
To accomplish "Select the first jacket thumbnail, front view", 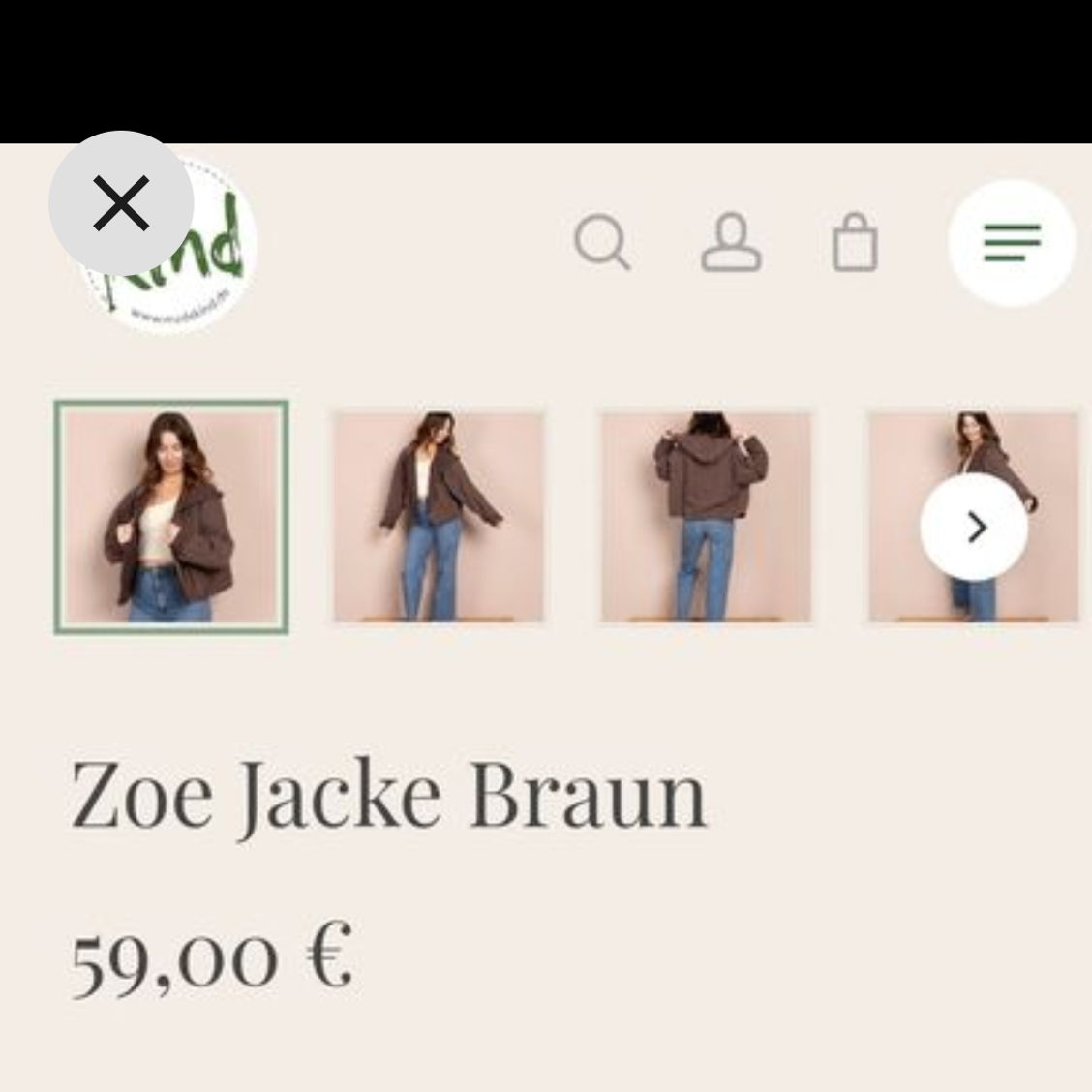I will click(x=171, y=517).
